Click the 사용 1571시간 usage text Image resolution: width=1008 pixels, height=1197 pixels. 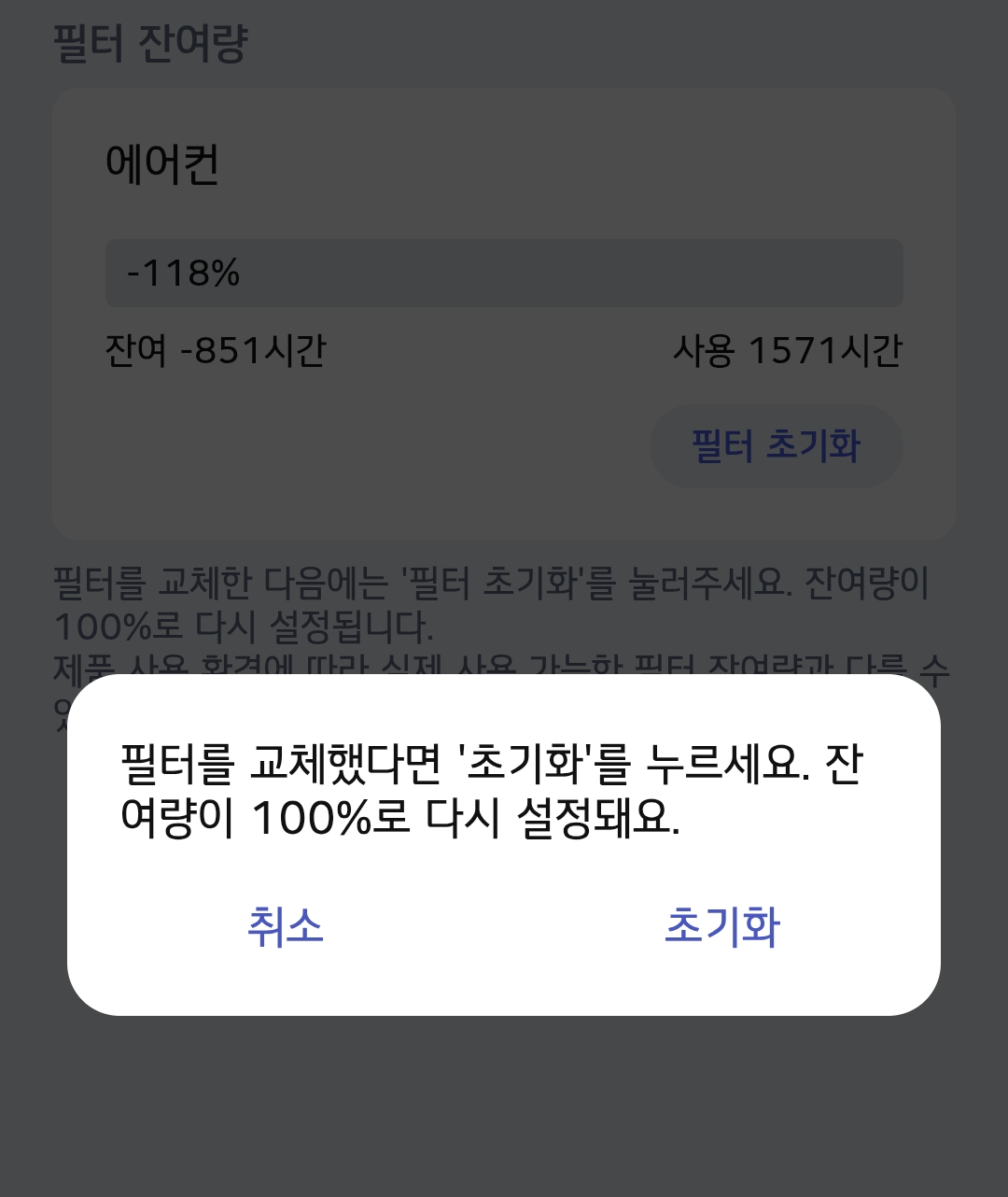coord(789,350)
